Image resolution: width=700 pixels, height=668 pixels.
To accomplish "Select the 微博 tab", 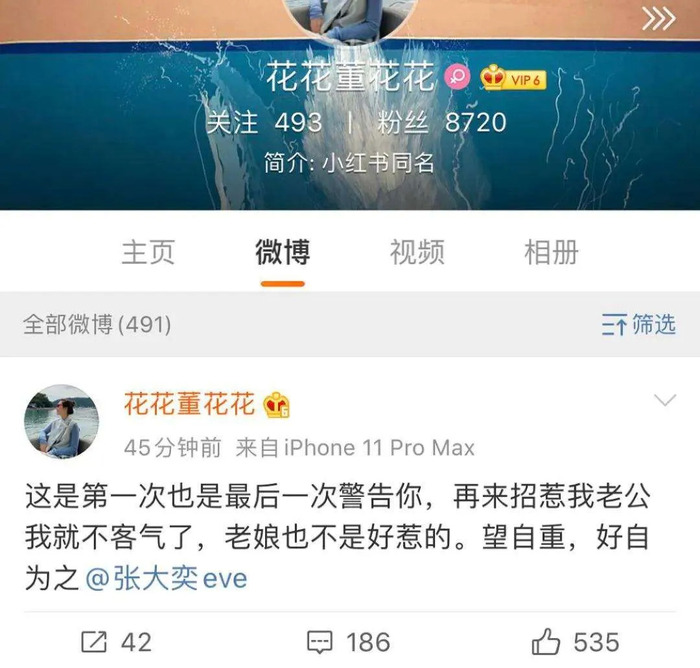I will [282, 252].
